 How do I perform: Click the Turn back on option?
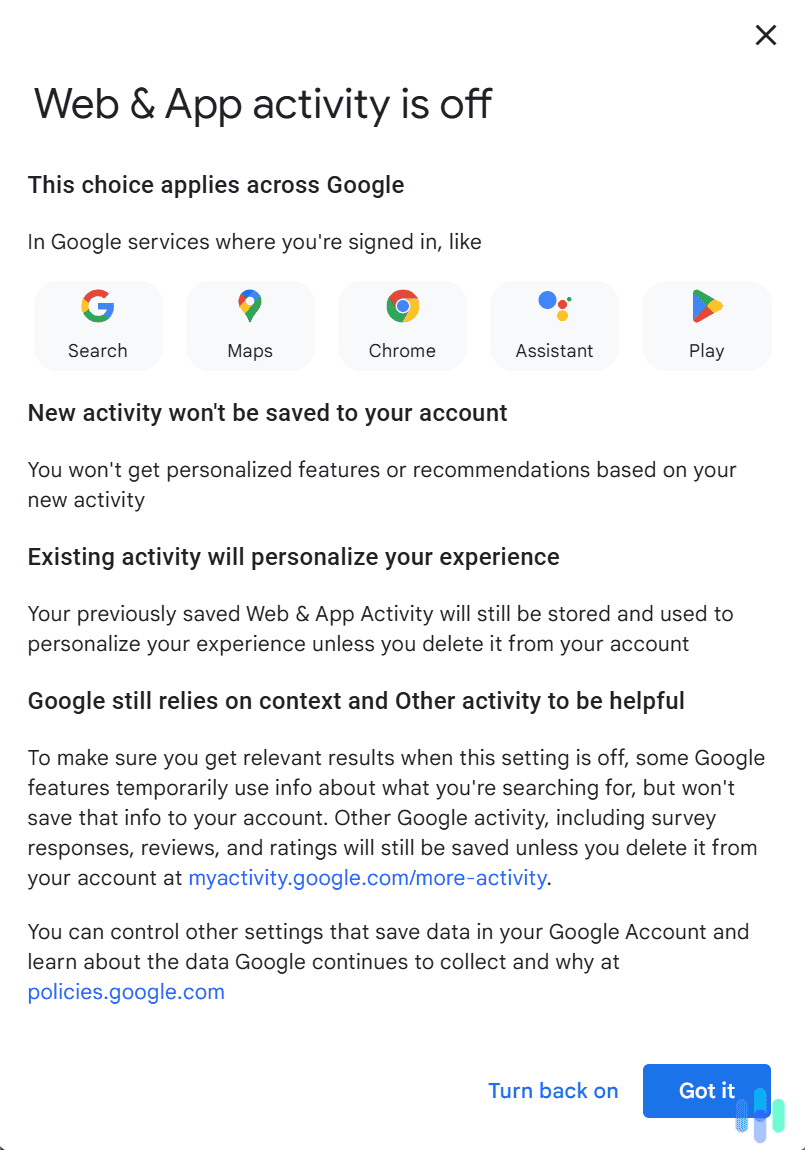point(553,1090)
